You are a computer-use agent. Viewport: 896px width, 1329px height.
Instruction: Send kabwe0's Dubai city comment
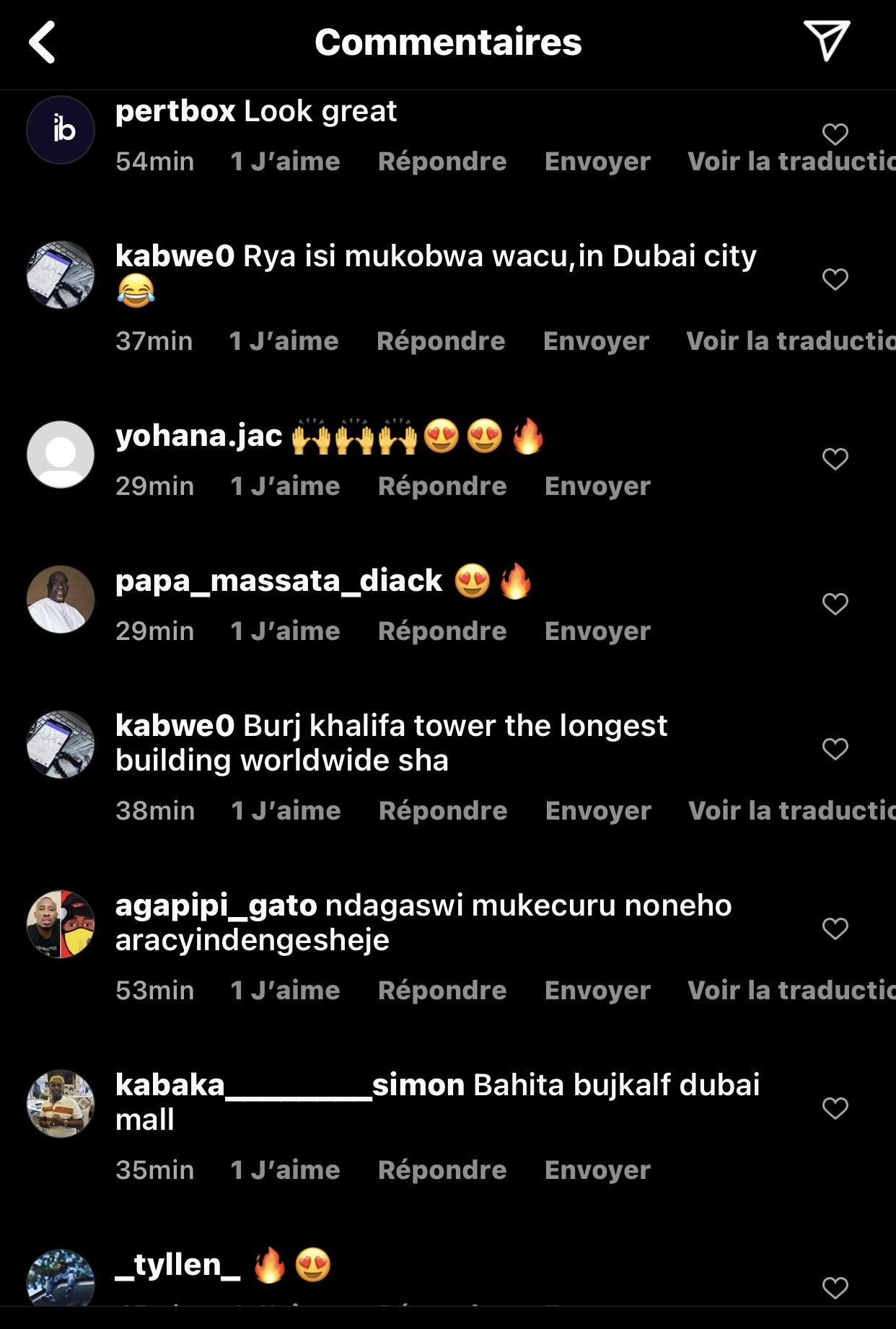point(596,341)
